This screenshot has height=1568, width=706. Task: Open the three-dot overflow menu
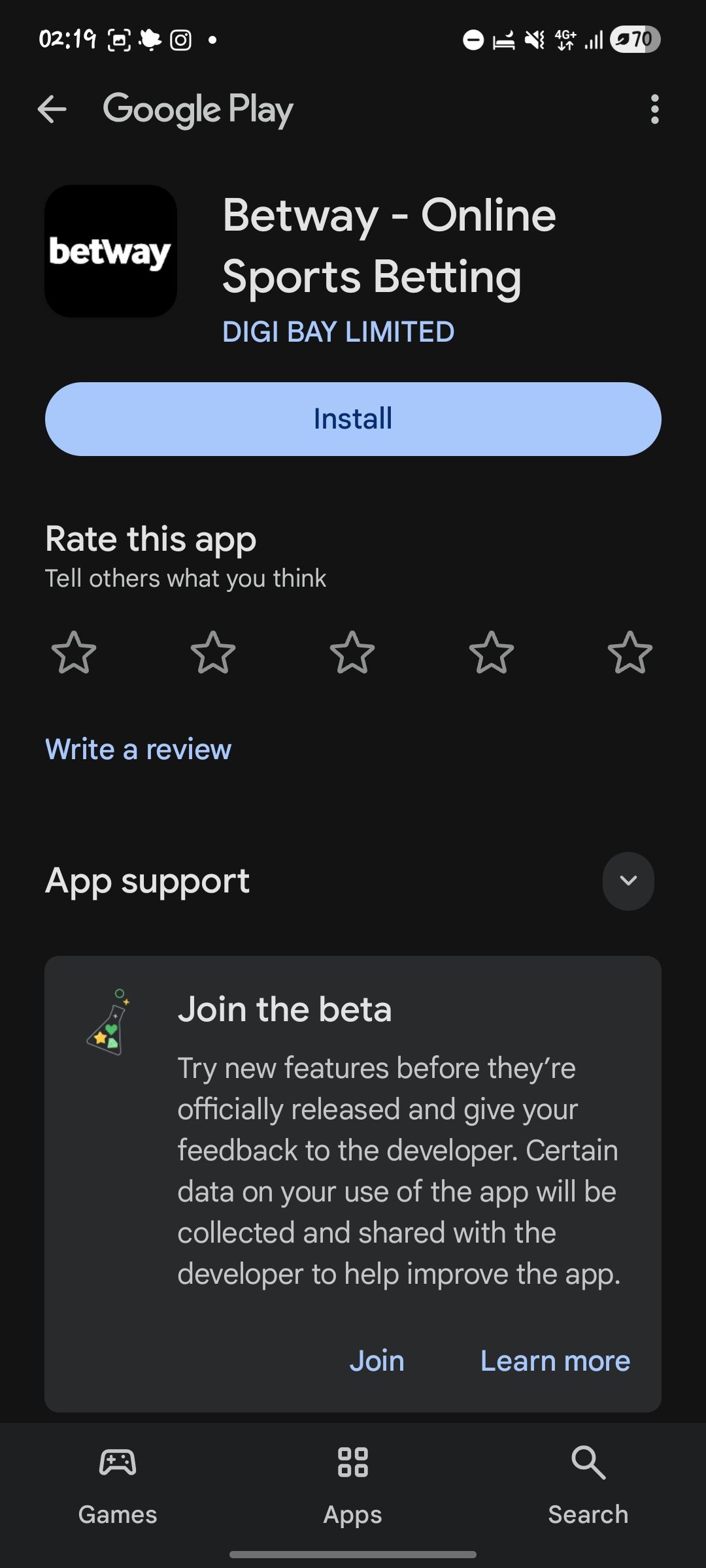click(x=654, y=108)
